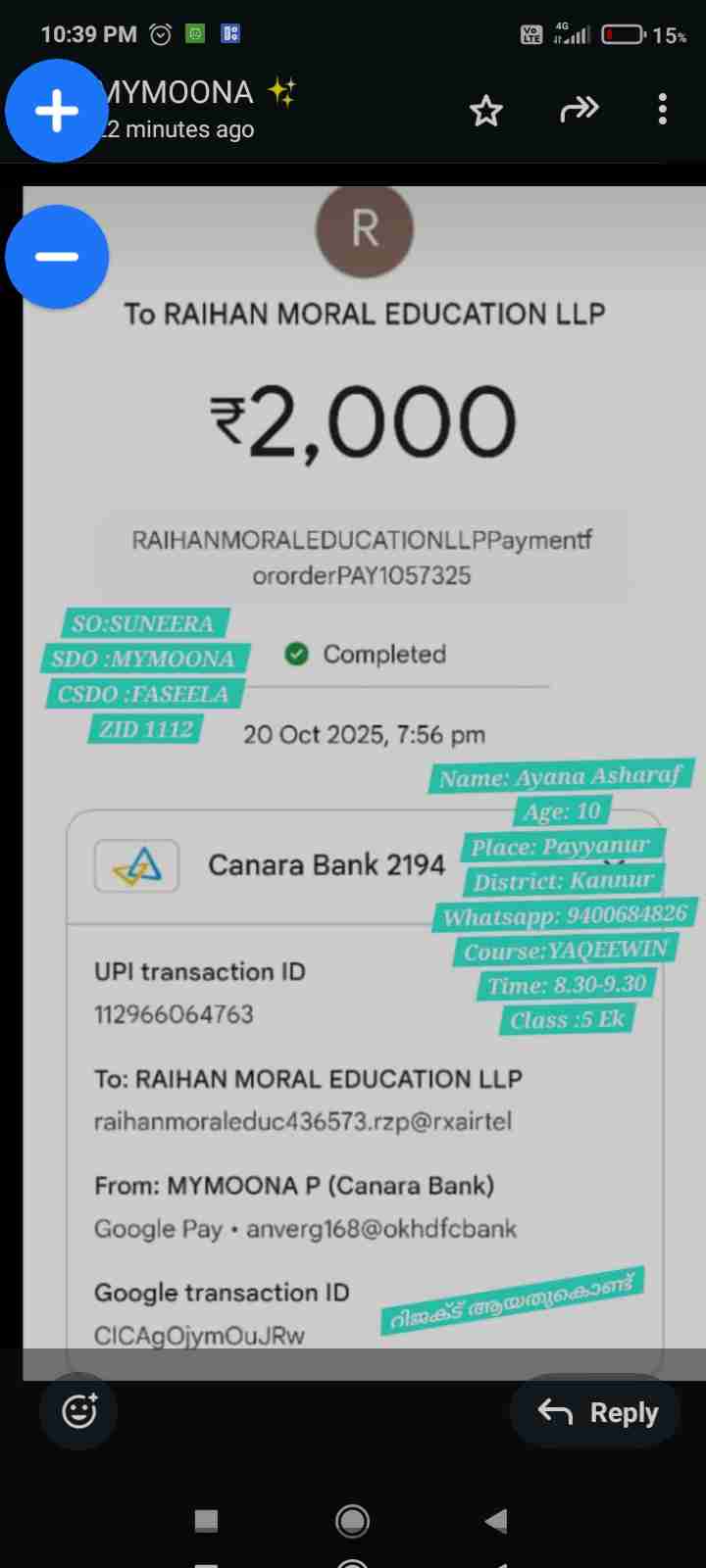
Task: Add an emoji reaction
Action: coord(79,1411)
